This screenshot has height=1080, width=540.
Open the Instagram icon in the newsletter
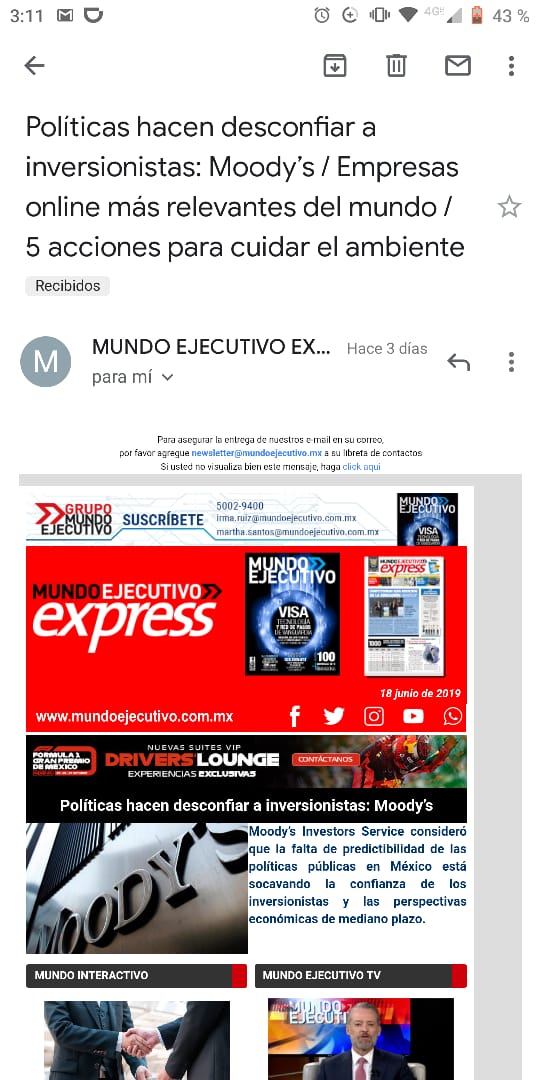374,716
